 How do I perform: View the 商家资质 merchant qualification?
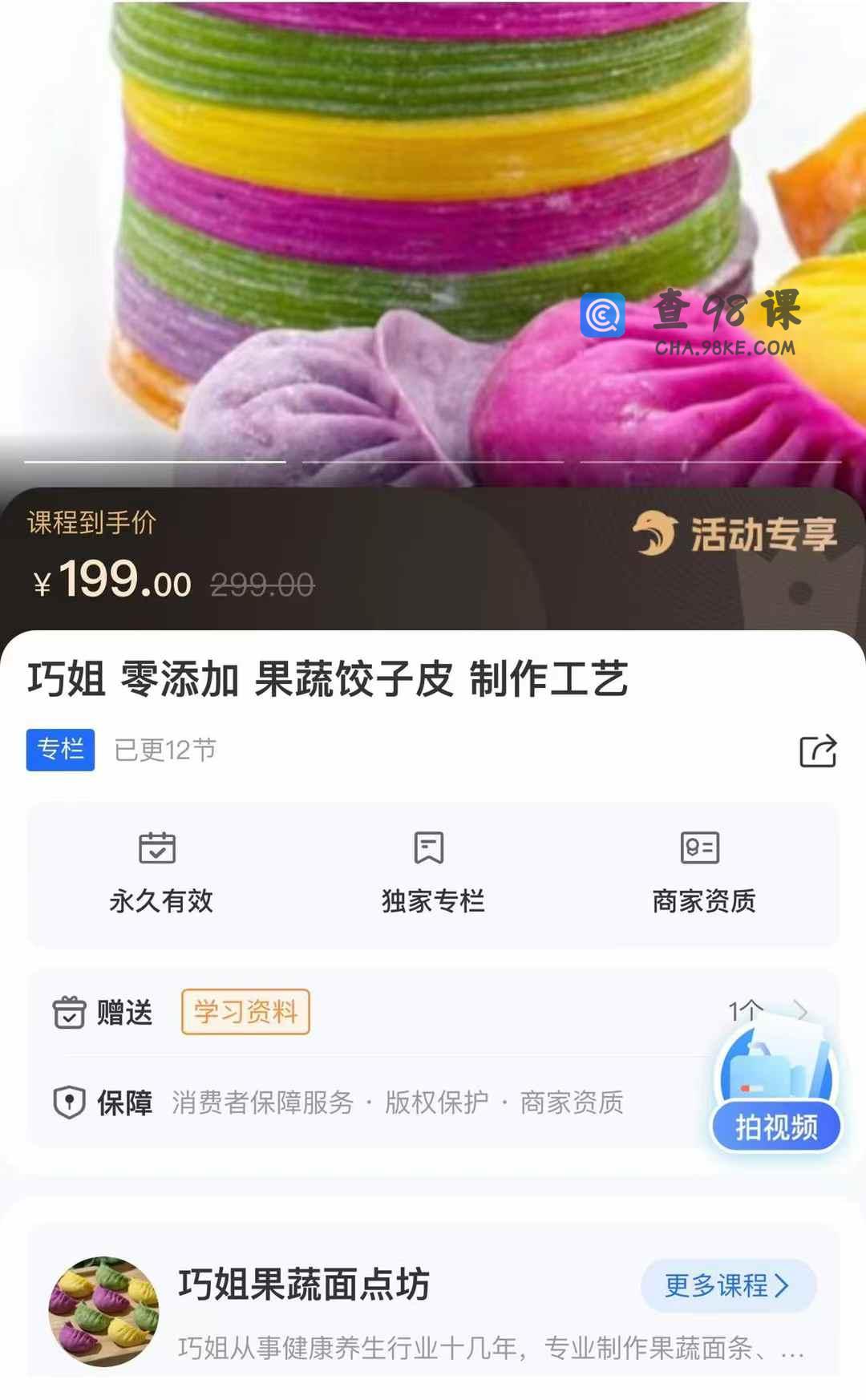point(703,873)
